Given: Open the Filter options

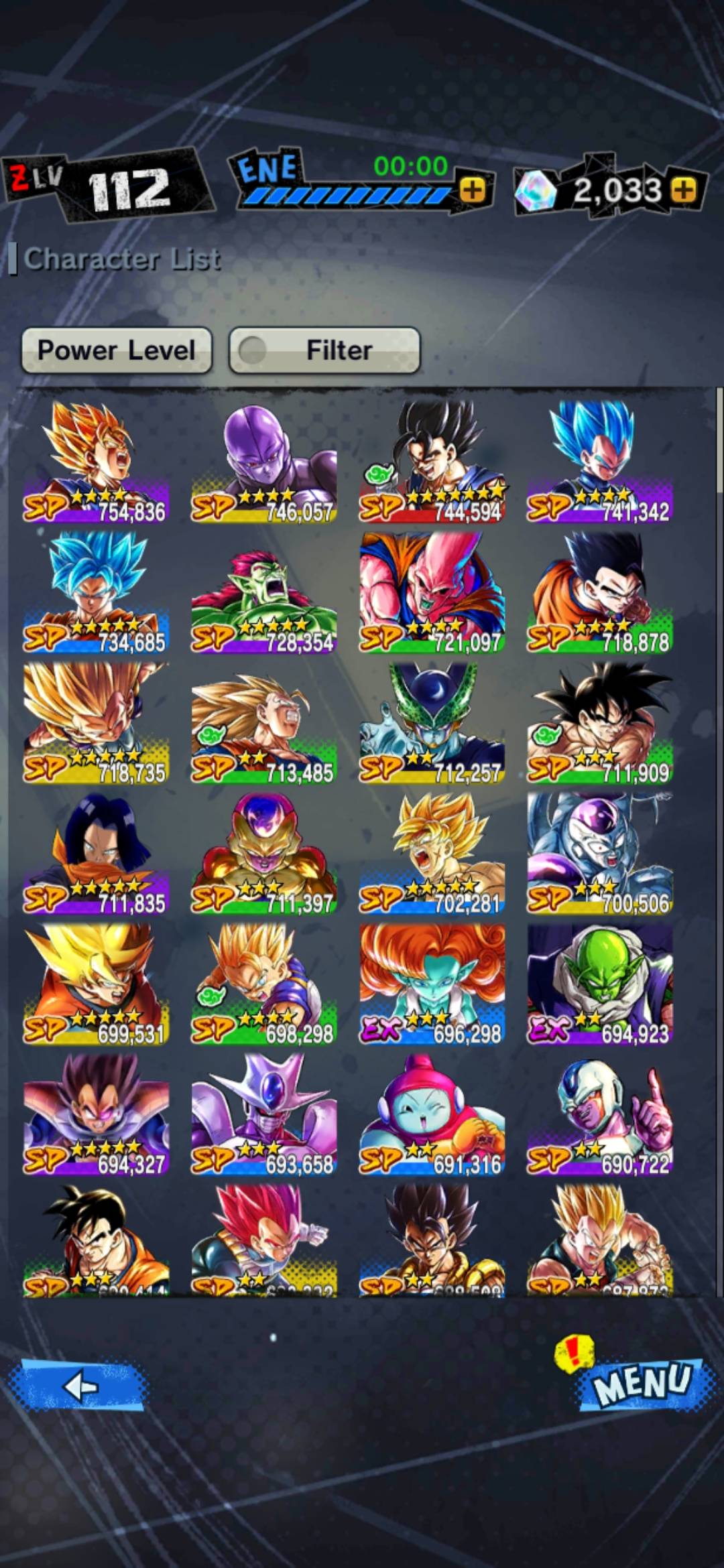Looking at the screenshot, I should (324, 350).
